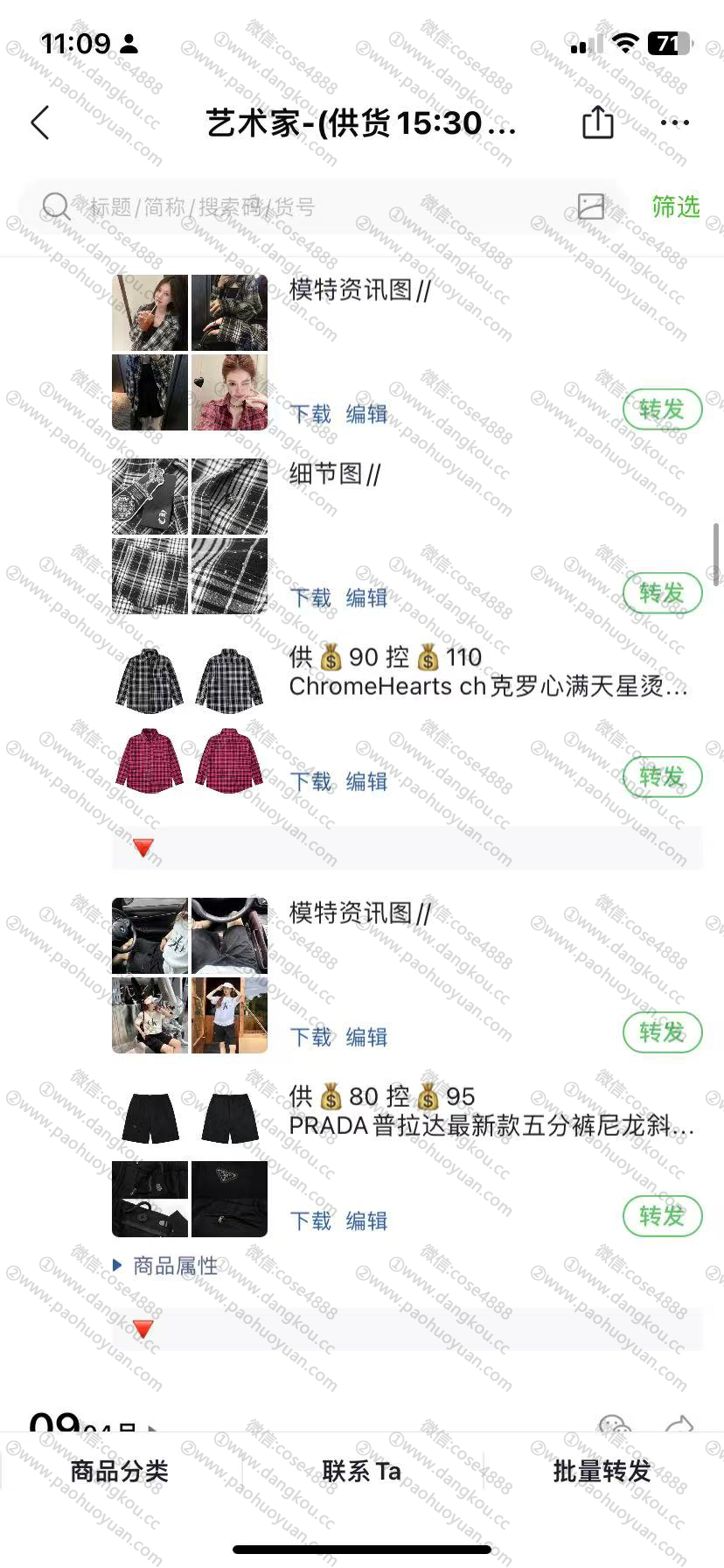Download the ChromeHearts shirt images
The width and height of the screenshot is (724, 1568).
click(310, 781)
